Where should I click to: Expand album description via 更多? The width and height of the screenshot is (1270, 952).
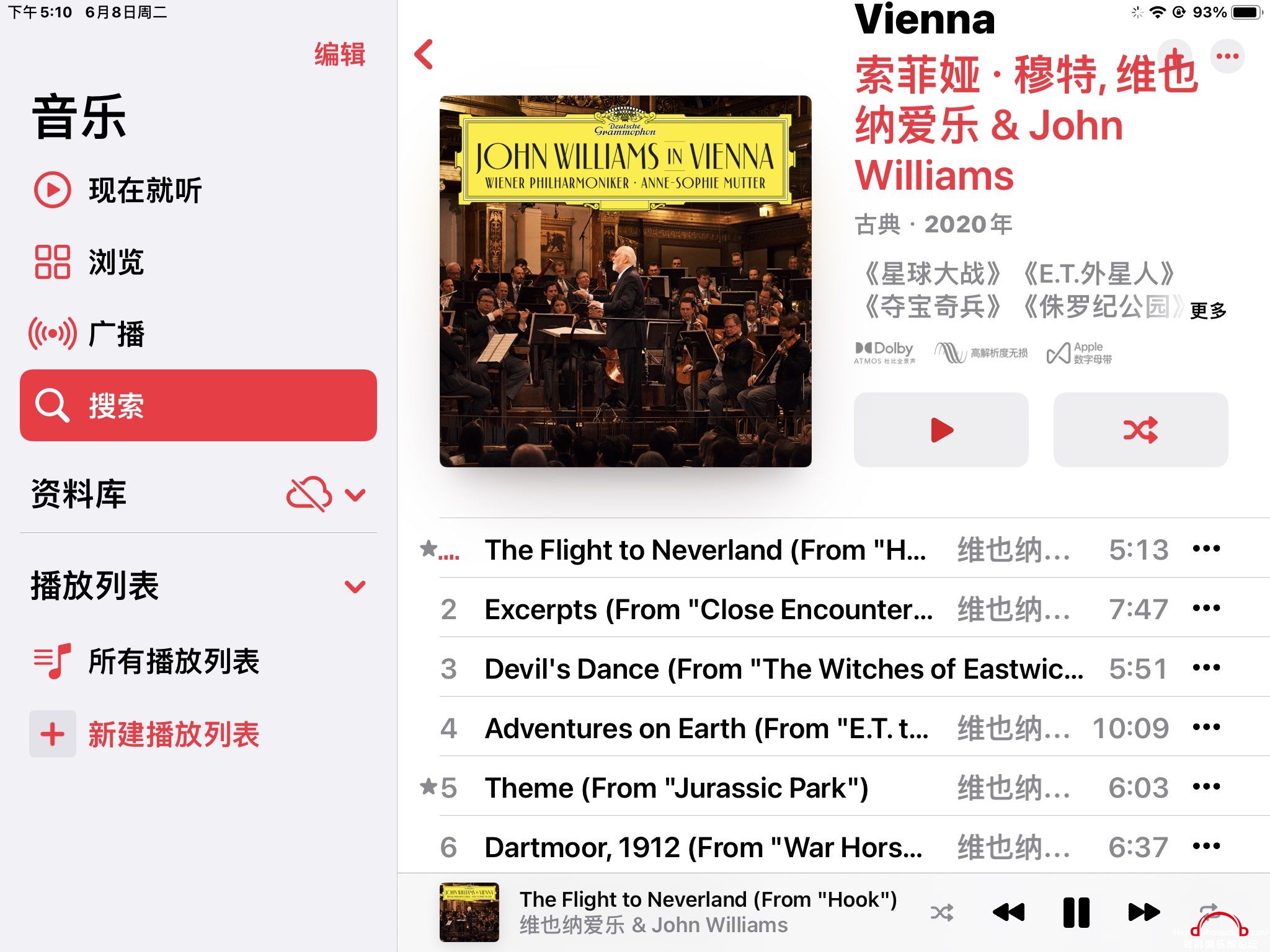(x=1207, y=311)
